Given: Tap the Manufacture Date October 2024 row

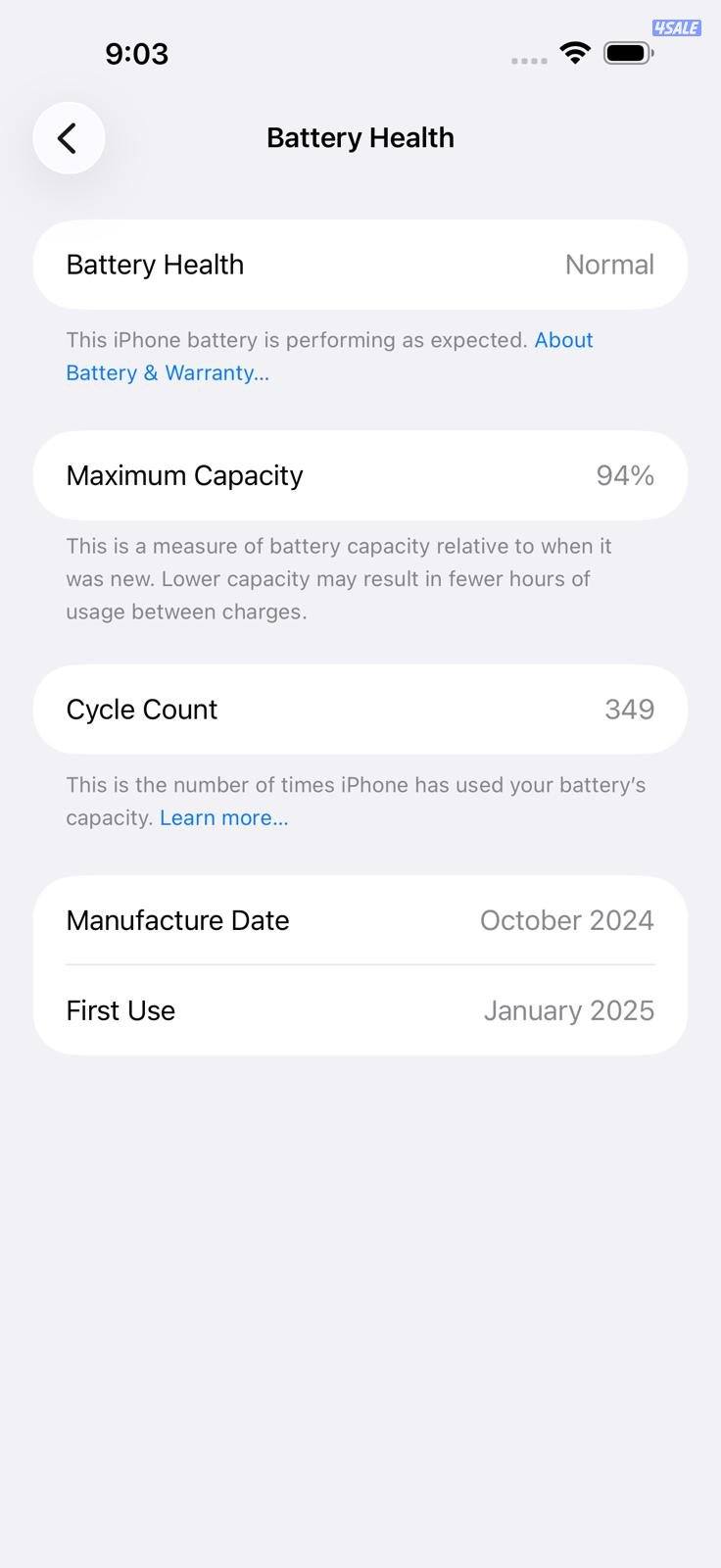Looking at the screenshot, I should [x=360, y=920].
